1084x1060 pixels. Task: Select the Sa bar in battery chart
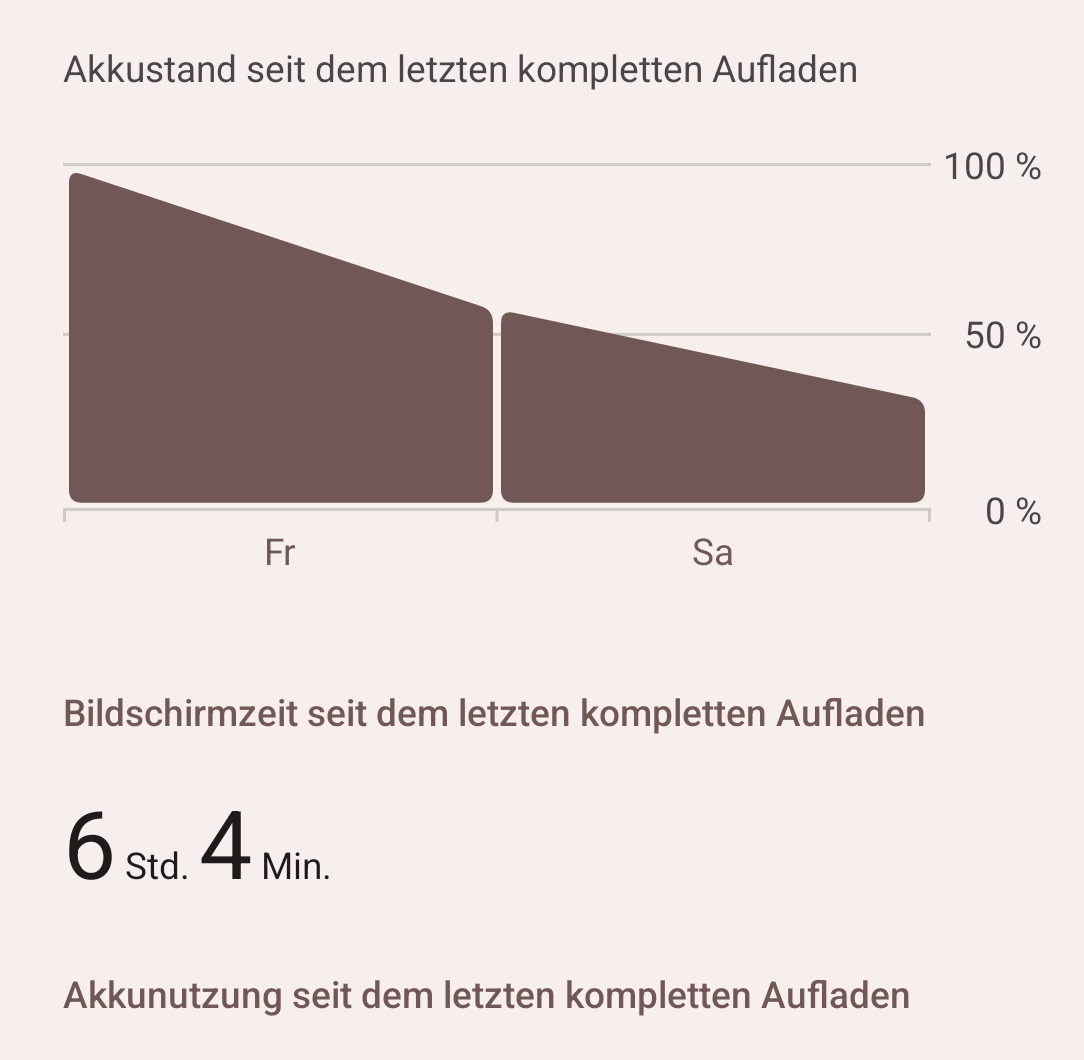(x=712, y=420)
